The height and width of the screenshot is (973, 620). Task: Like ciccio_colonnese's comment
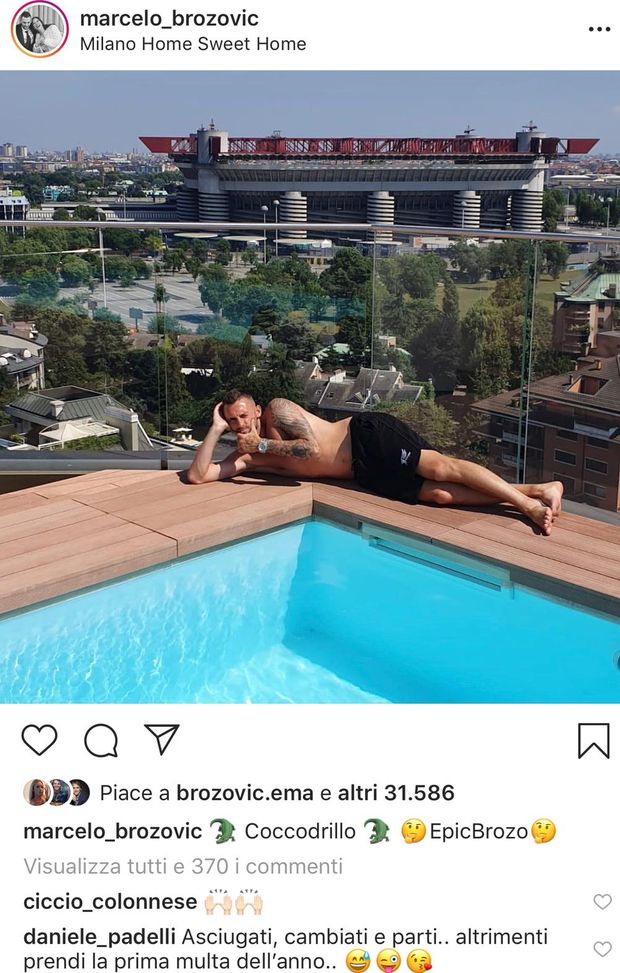[602, 902]
